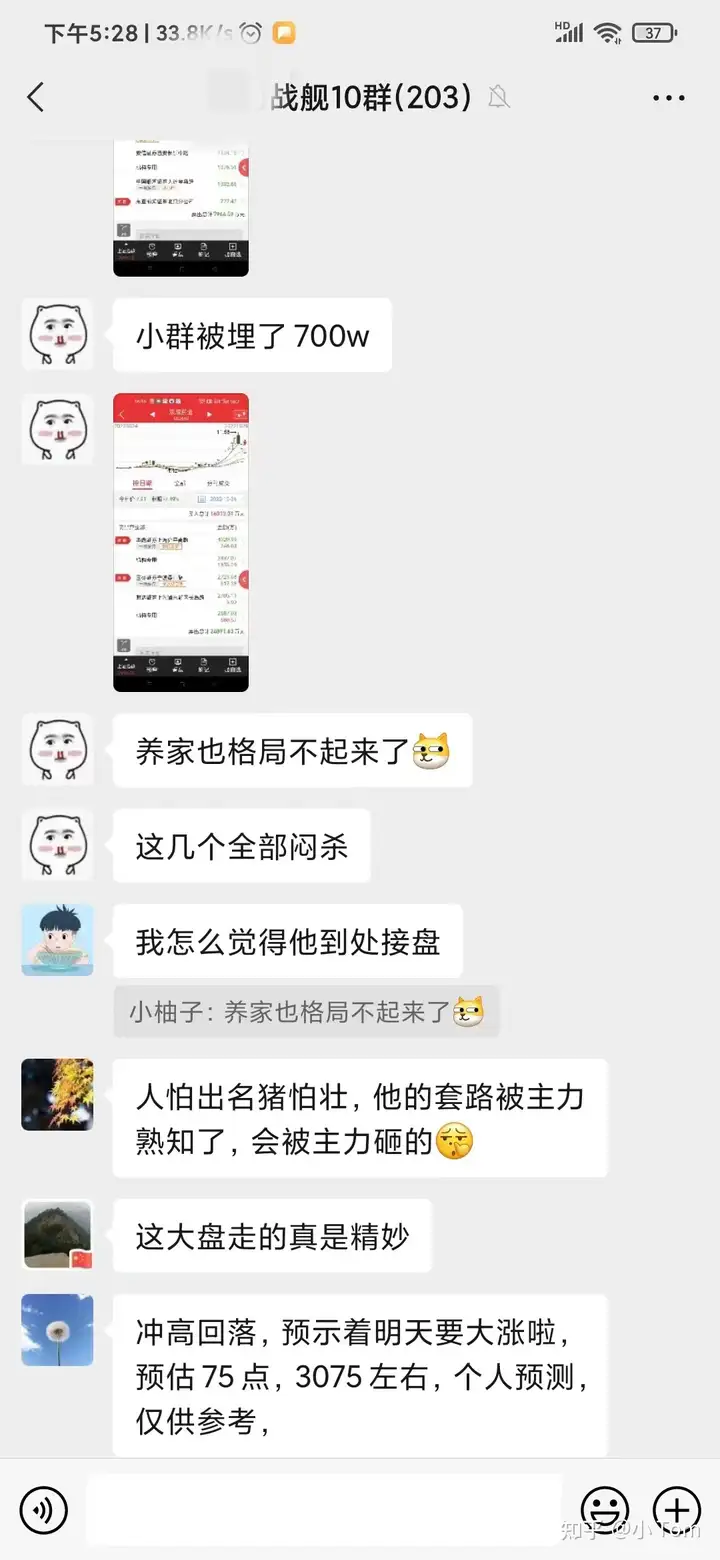Jump to quoted message from 小柚子
Screen dimensions: 720x1560
305,1012
